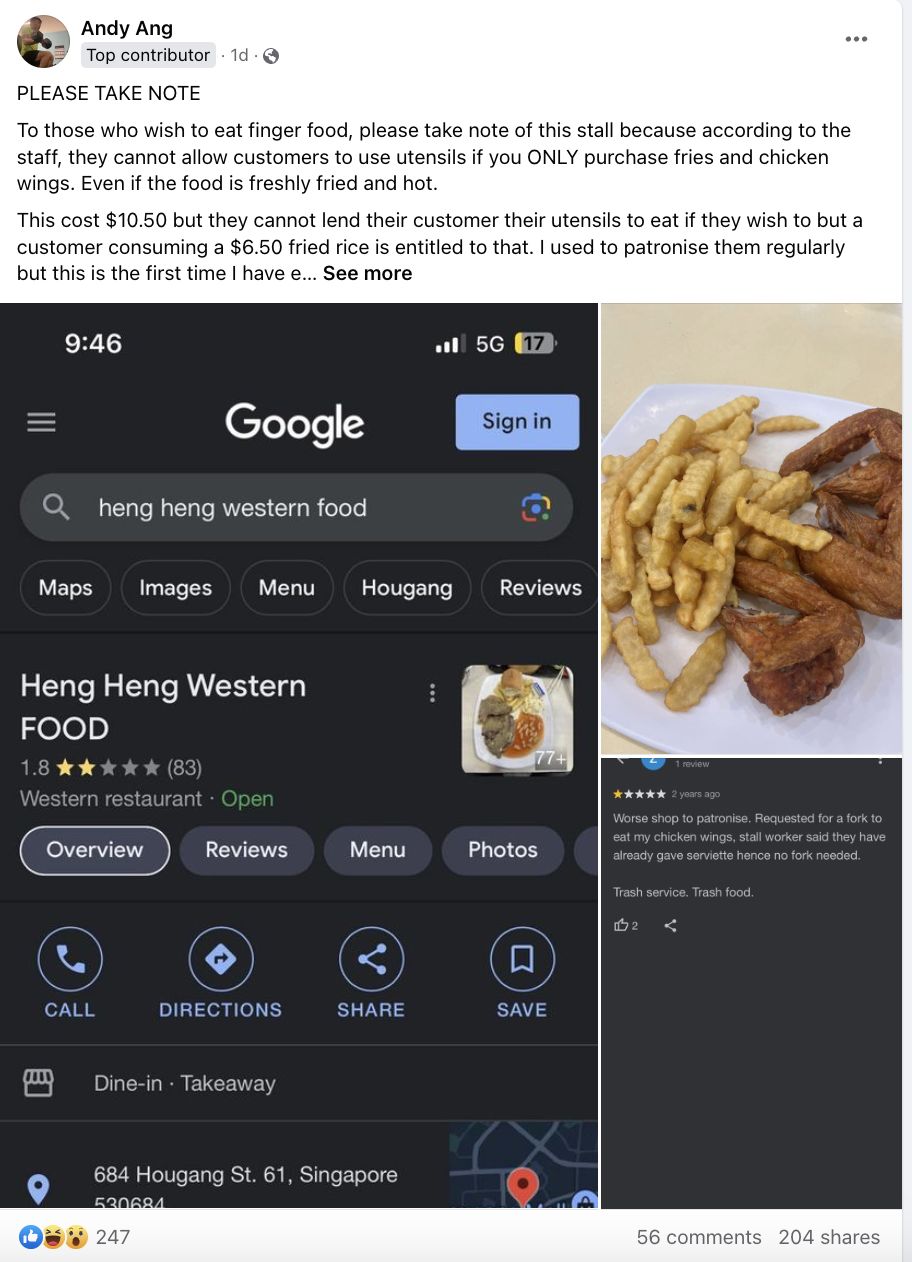Open the Google search screenshot image
Image resolution: width=912 pixels, height=1262 pixels.
[x=299, y=755]
